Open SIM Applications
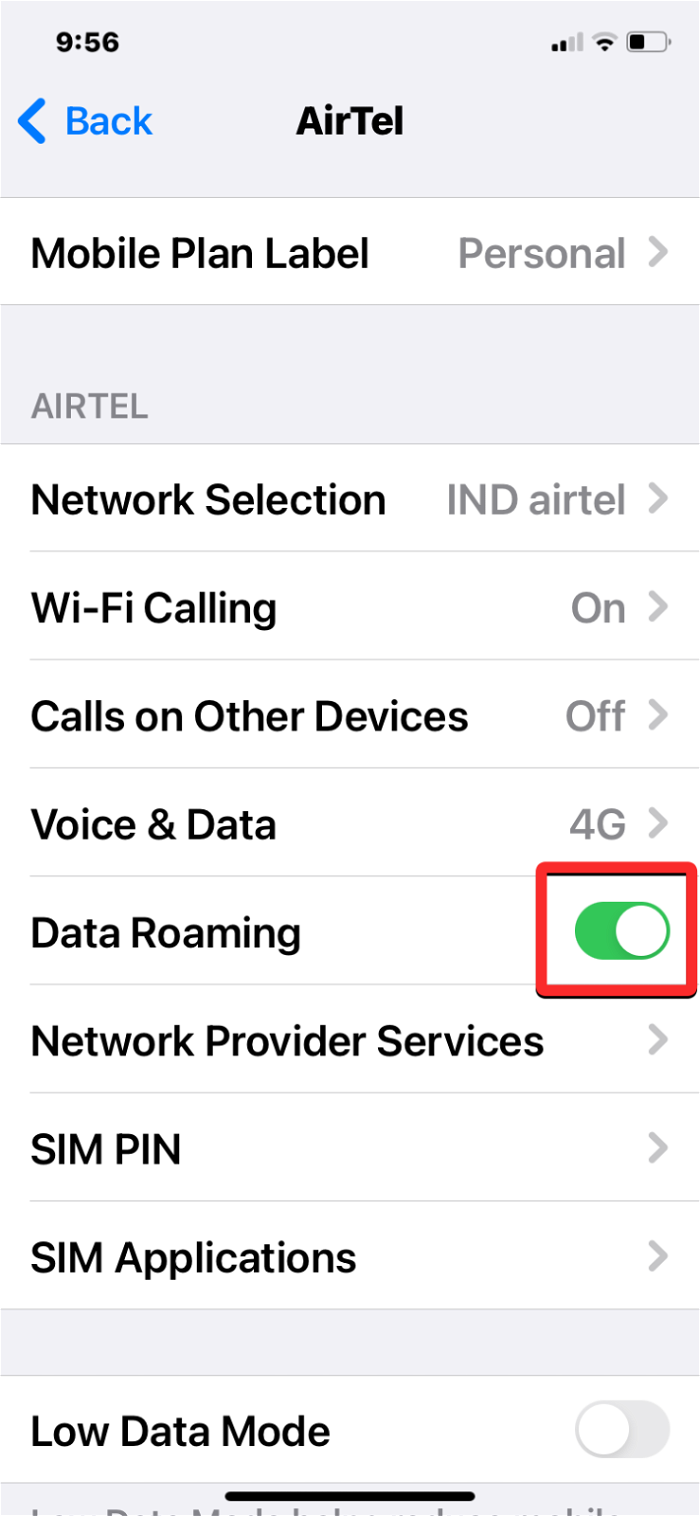The width and height of the screenshot is (700, 1516). [350, 1257]
